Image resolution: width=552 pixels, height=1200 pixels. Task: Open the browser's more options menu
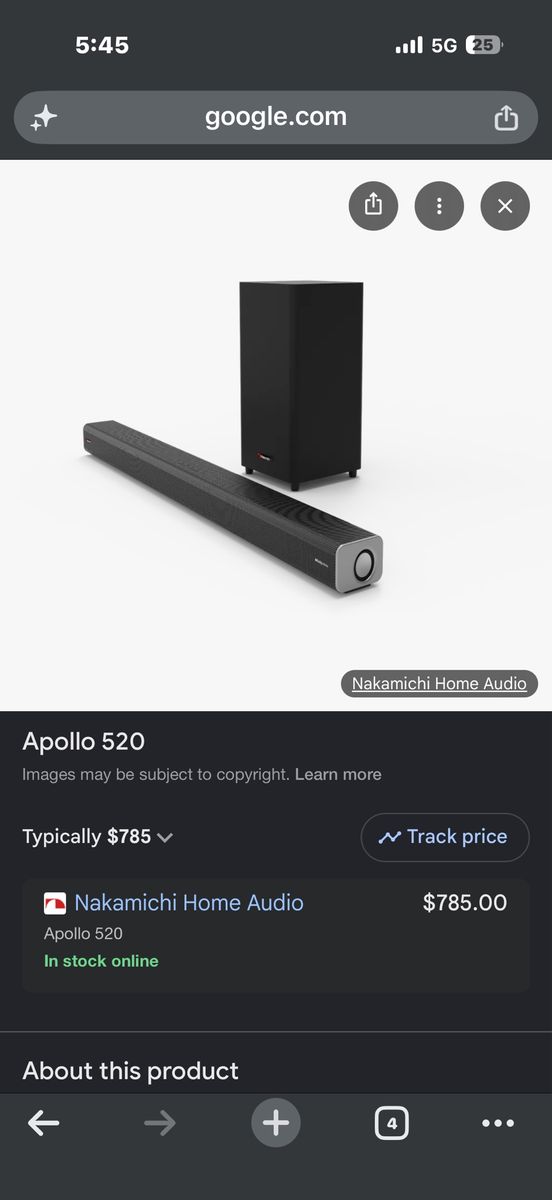point(498,1123)
